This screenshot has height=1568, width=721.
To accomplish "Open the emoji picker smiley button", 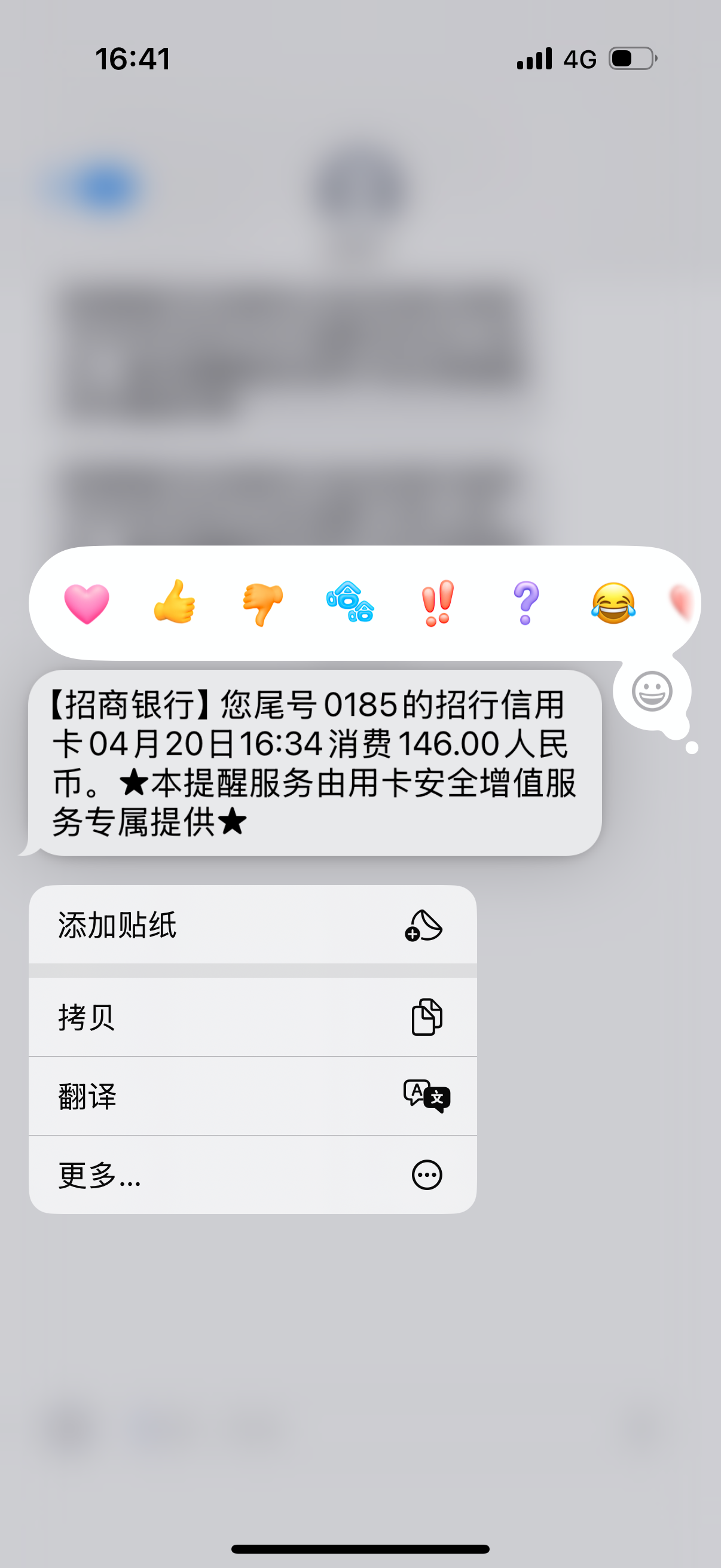I will pos(652,691).
